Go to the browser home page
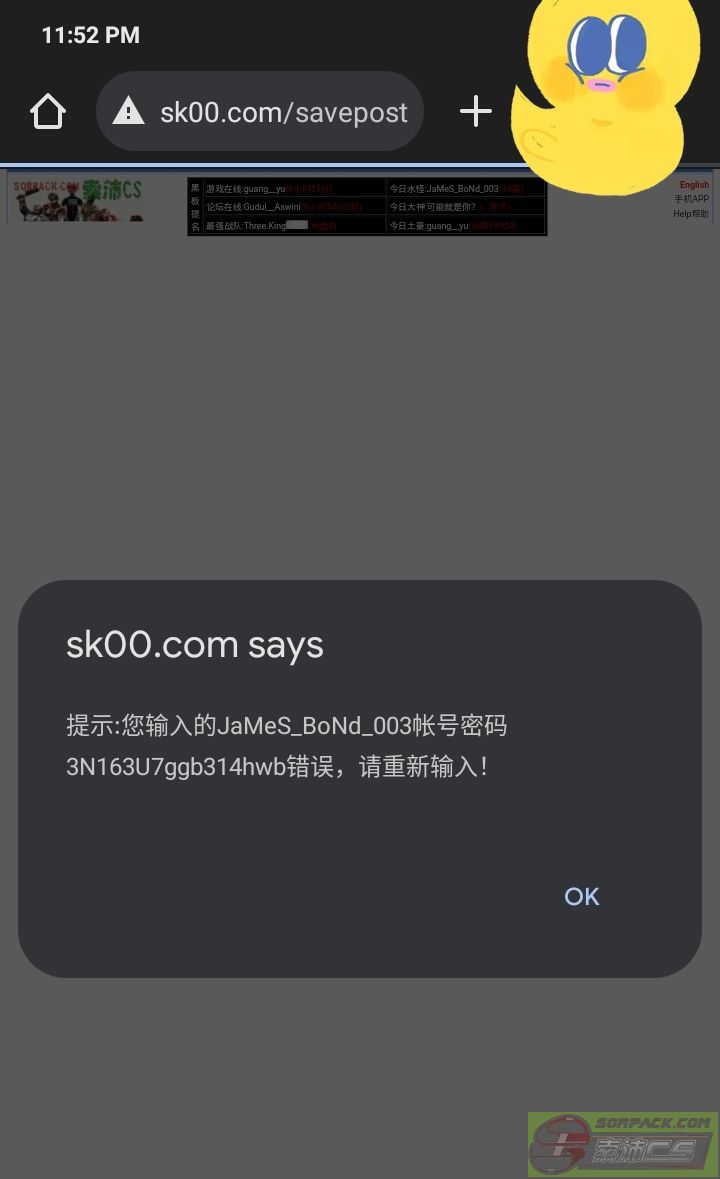This screenshot has height=1179, width=720. tap(48, 111)
